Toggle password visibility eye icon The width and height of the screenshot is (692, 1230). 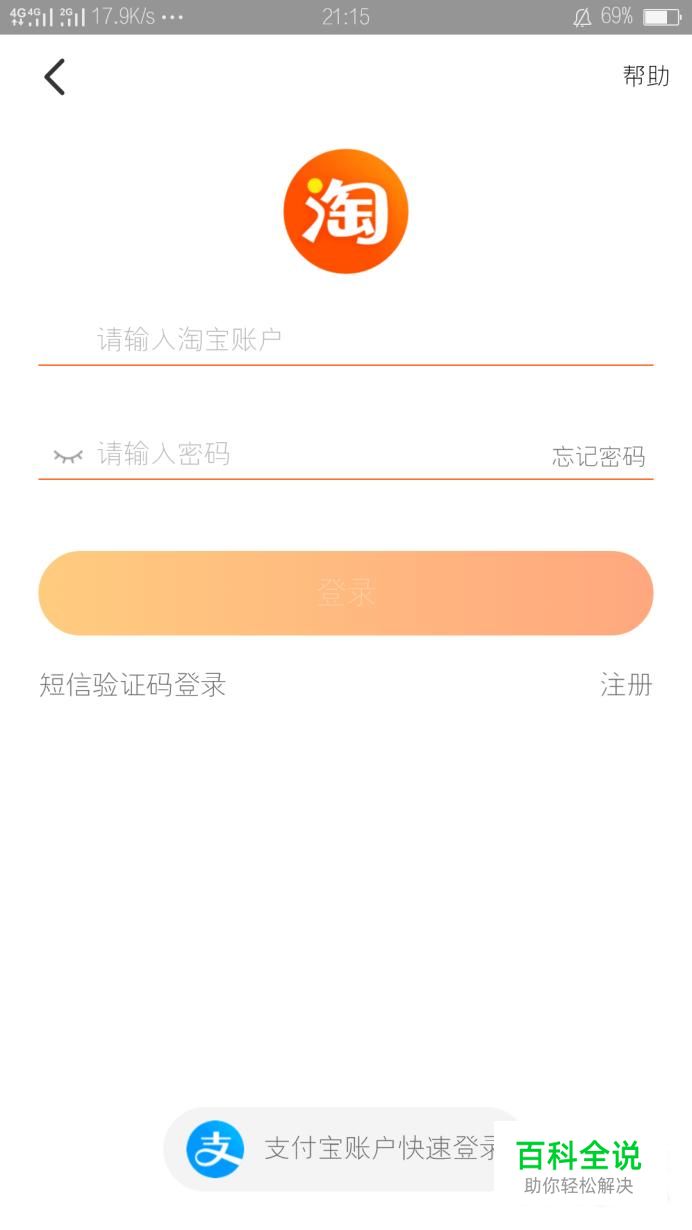[x=68, y=456]
